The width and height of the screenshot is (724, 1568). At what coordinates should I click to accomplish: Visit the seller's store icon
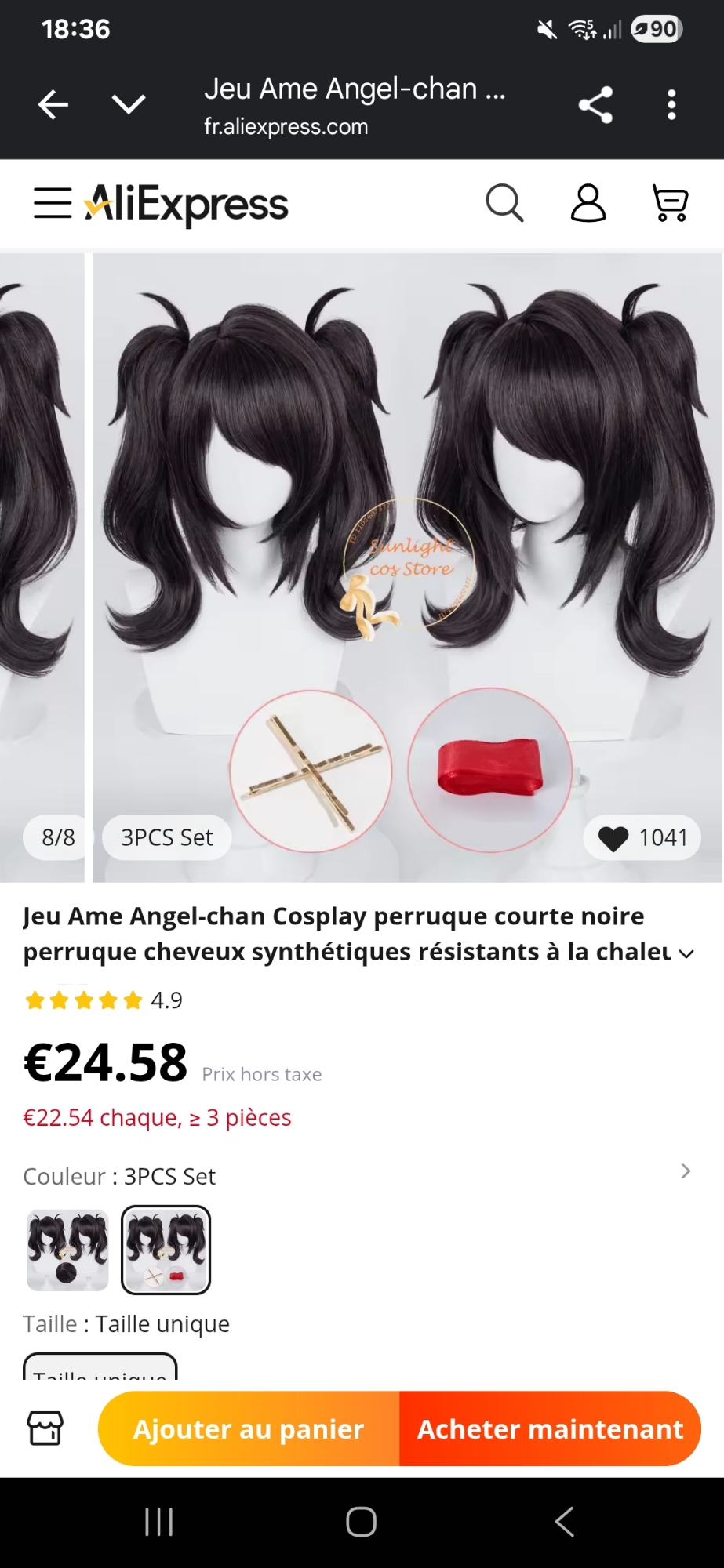tap(45, 1428)
